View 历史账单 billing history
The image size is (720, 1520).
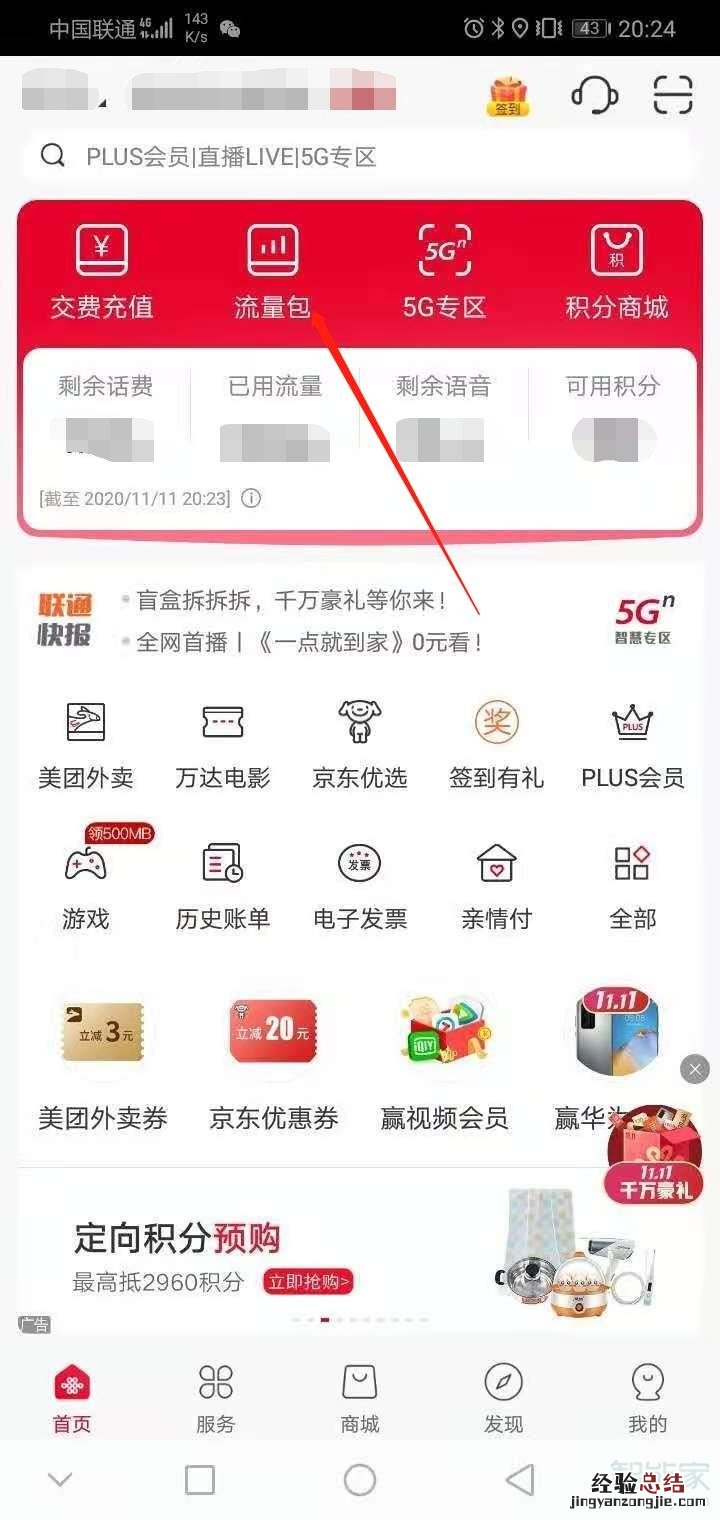(x=223, y=885)
